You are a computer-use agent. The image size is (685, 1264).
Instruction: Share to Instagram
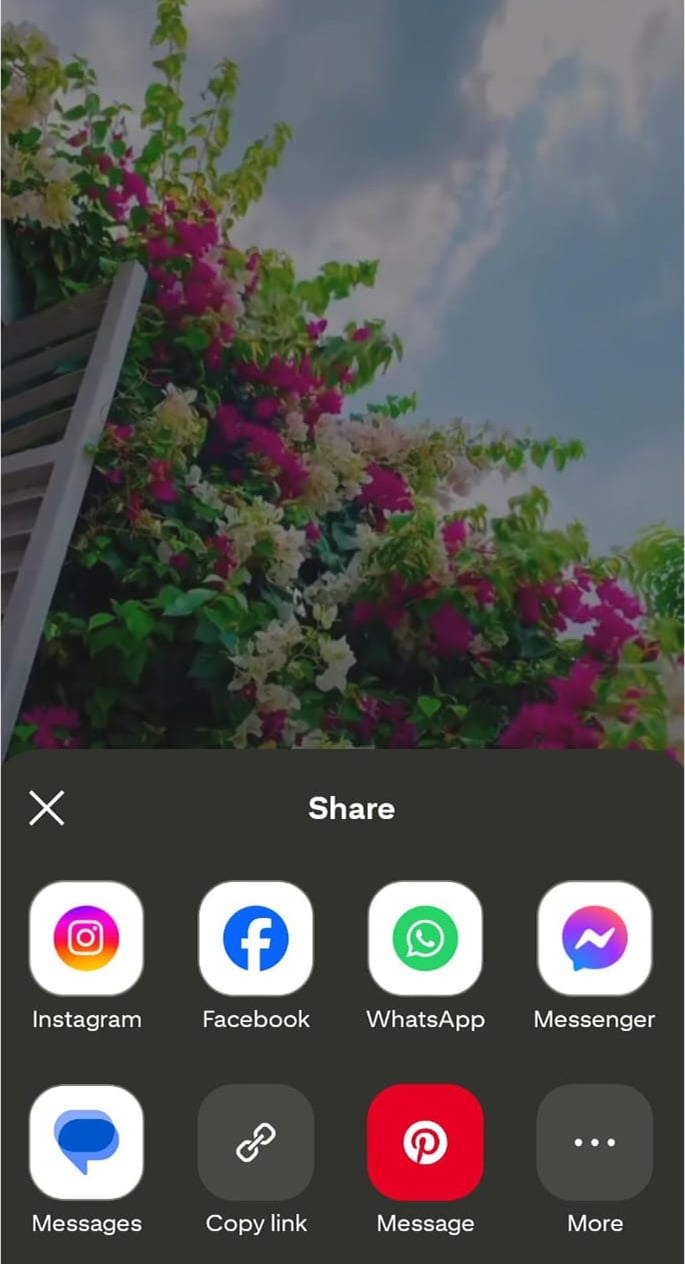click(x=86, y=938)
